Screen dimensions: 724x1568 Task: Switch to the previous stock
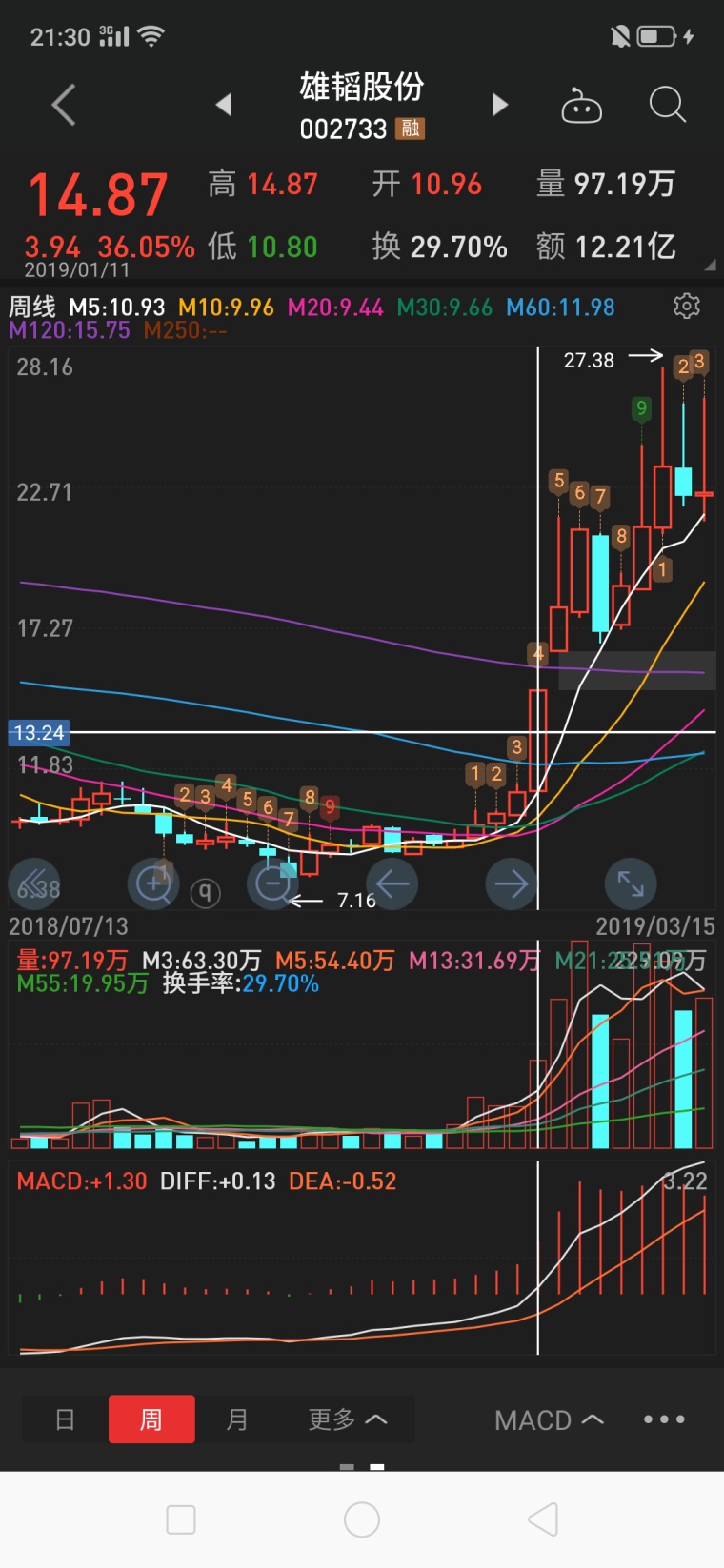[x=224, y=105]
